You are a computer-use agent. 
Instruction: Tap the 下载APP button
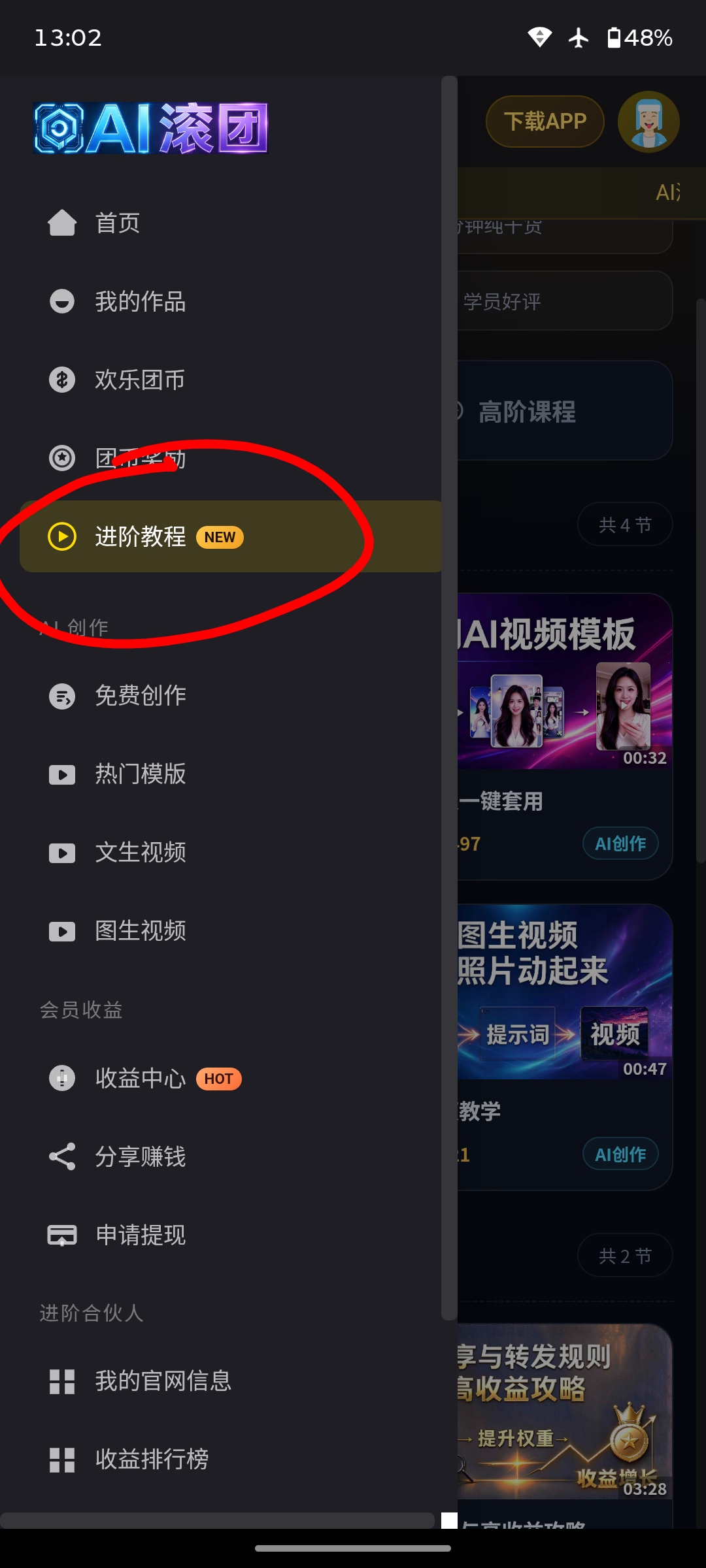click(545, 122)
